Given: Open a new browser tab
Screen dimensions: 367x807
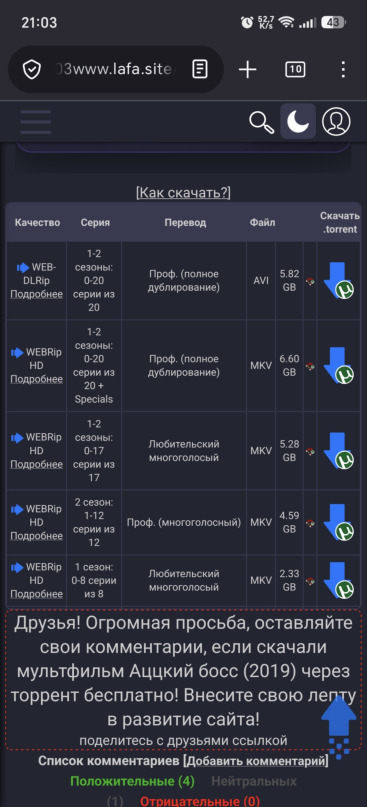Looking at the screenshot, I should click(x=248, y=69).
